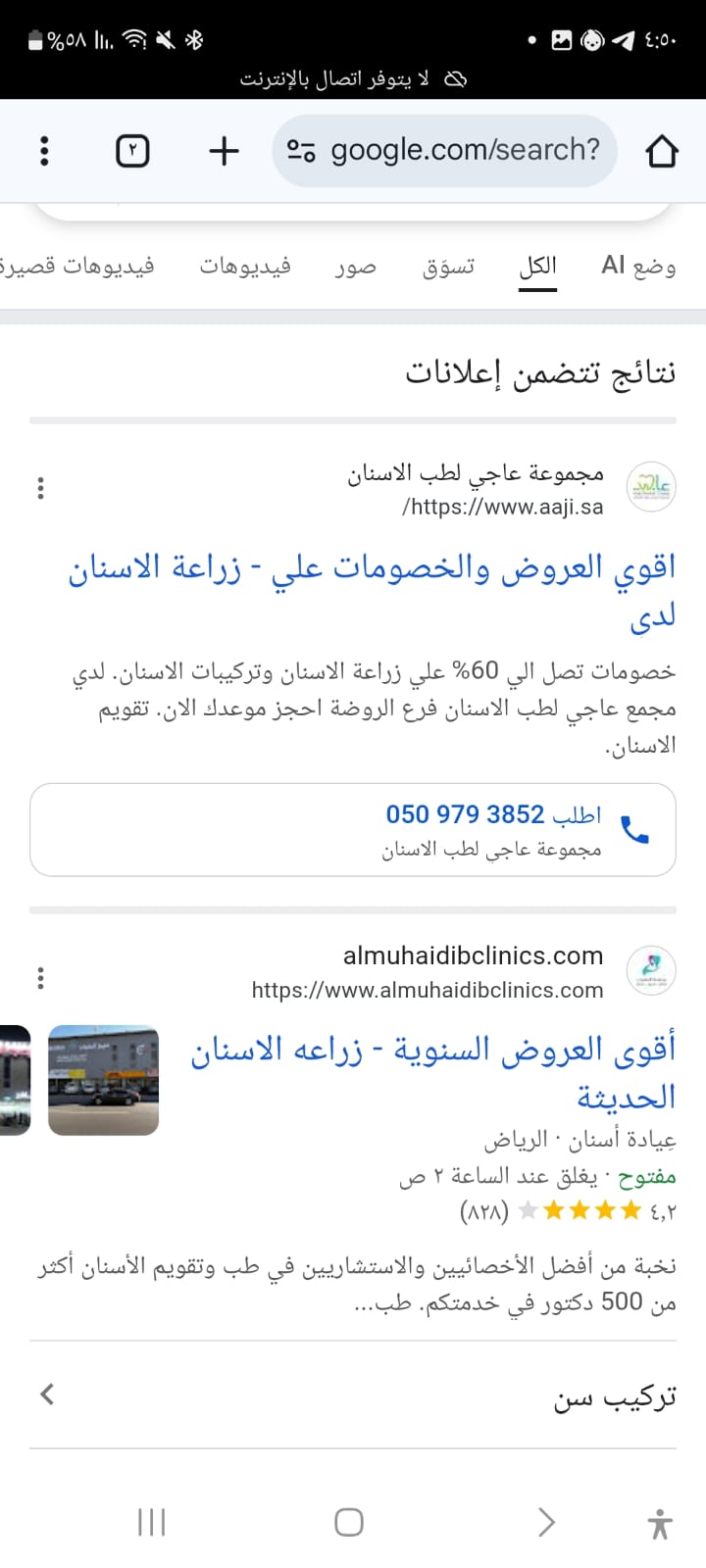Tap the system home button
This screenshot has width=706, height=1568.
coord(349,1522)
